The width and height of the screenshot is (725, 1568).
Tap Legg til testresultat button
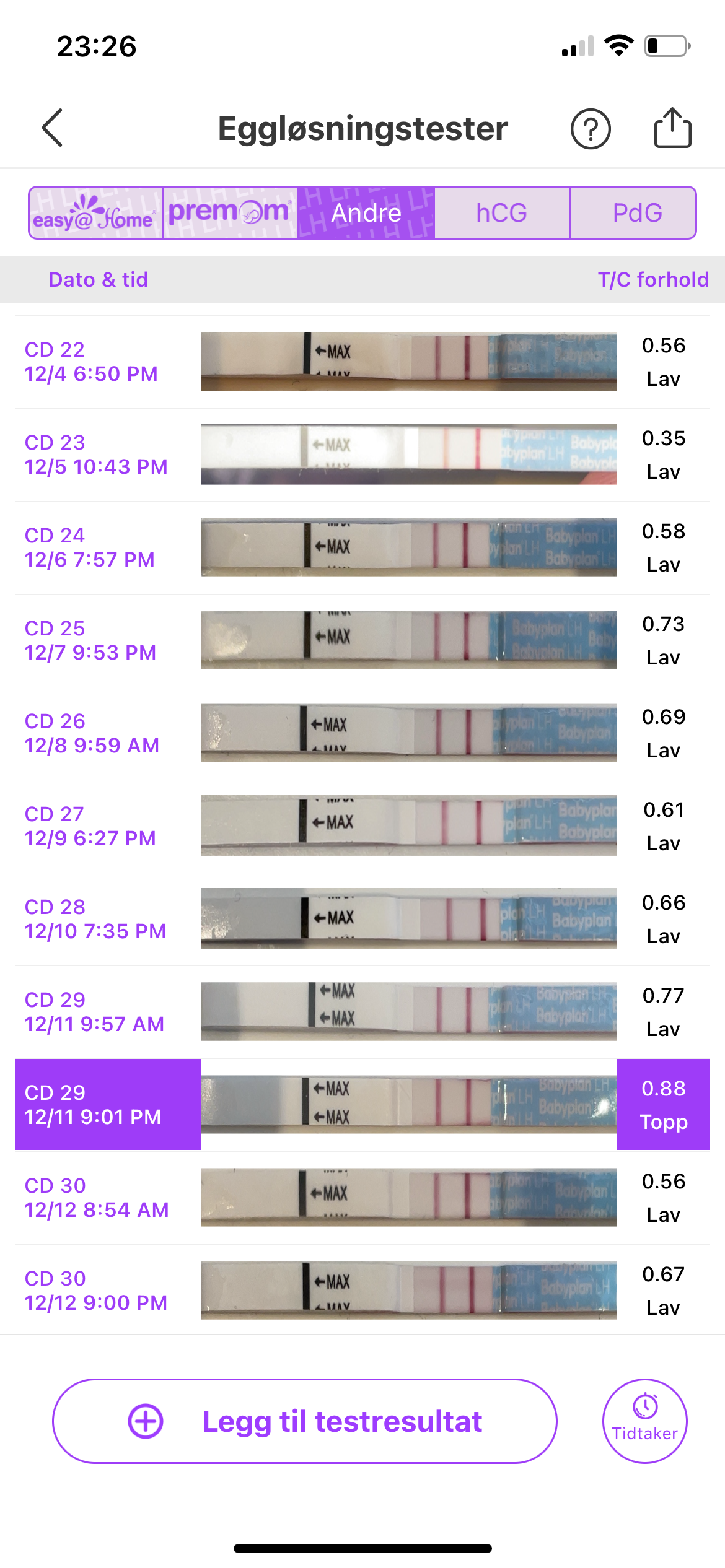coord(304,1421)
